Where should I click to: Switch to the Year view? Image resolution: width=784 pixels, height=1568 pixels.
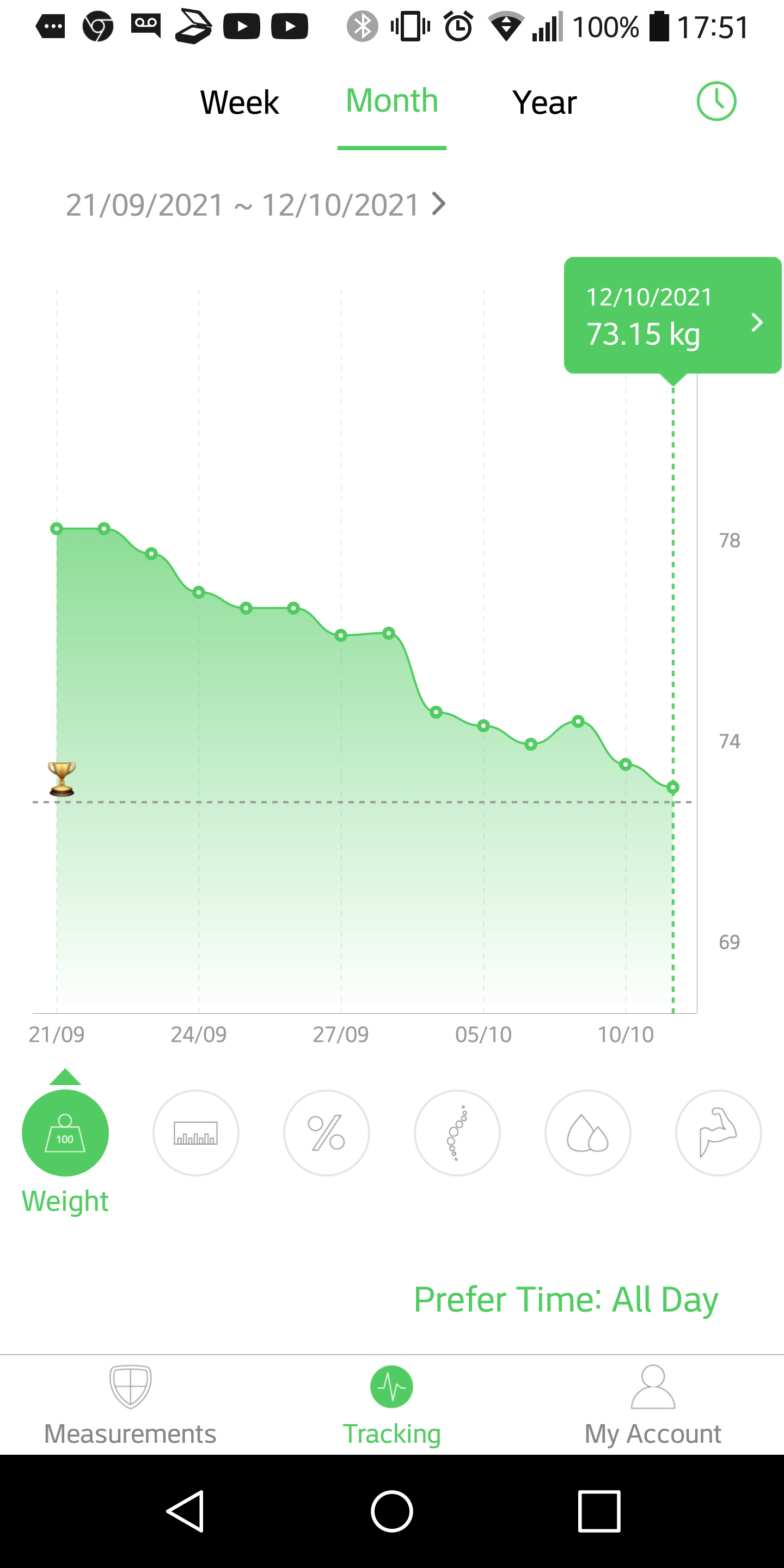coord(544,102)
